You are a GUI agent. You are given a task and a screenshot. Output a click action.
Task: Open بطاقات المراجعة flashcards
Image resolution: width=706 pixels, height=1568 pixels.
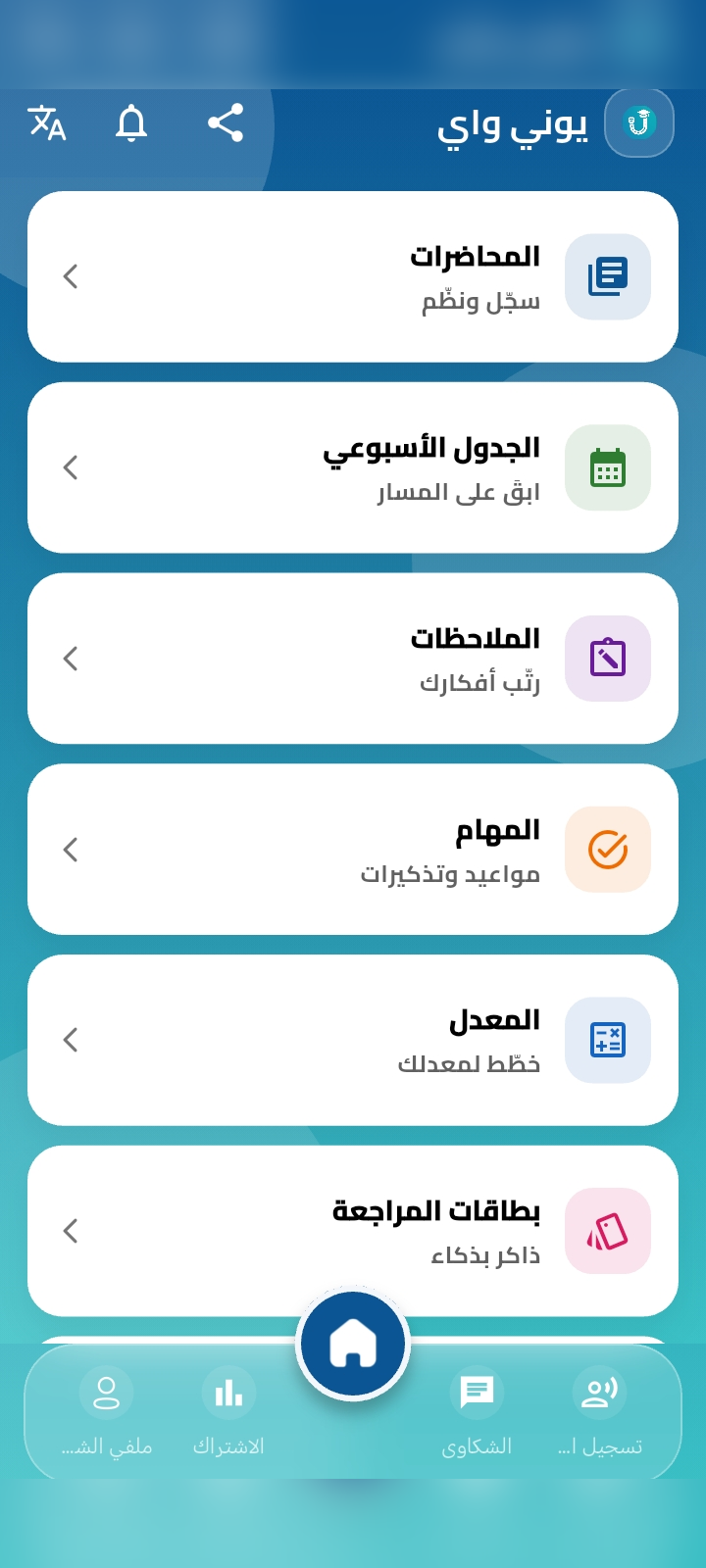353,1231
